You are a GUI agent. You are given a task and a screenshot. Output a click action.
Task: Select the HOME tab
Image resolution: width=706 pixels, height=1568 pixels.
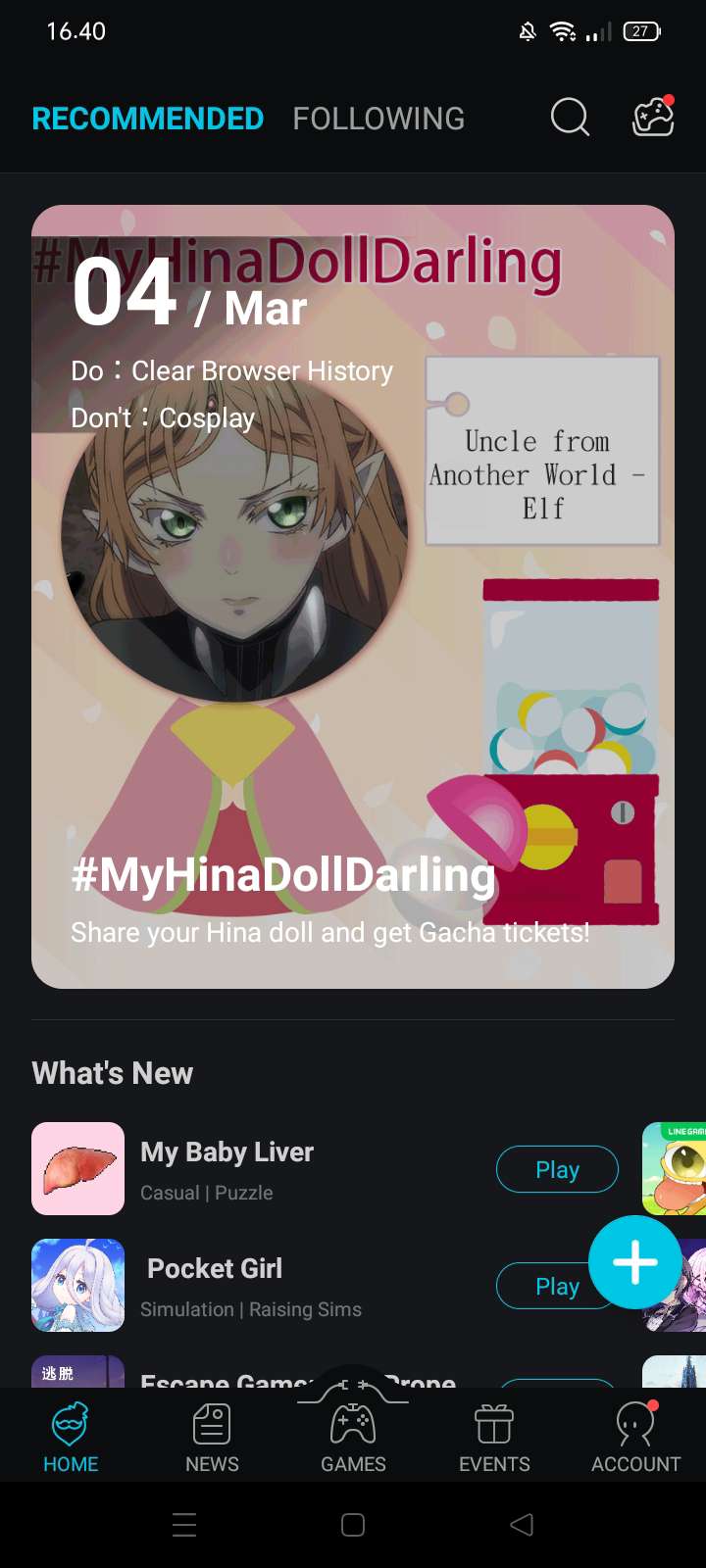click(x=71, y=1437)
